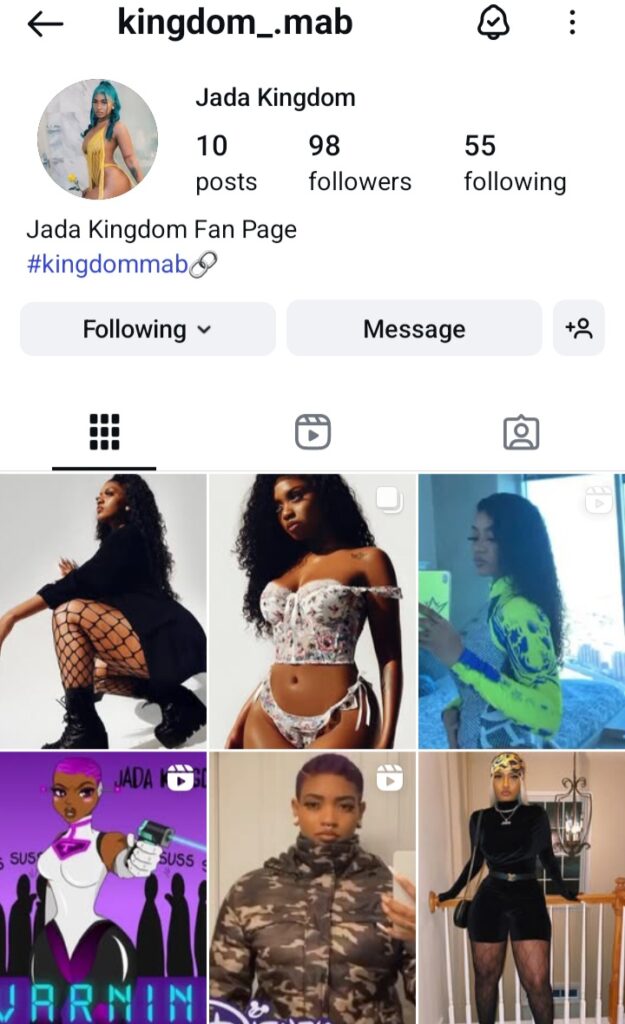Image resolution: width=625 pixels, height=1024 pixels.
Task: Switch to the posts grid tab
Action: coord(104,432)
